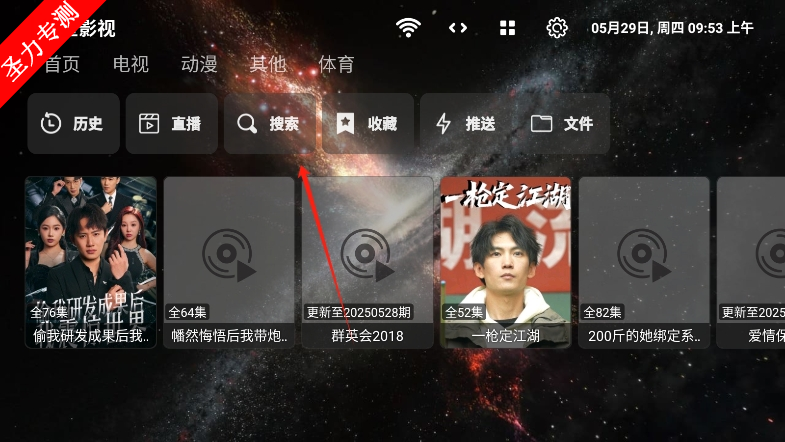This screenshot has height=442, width=785.
Task: Open the apps grid icon
Action: coord(508,28)
